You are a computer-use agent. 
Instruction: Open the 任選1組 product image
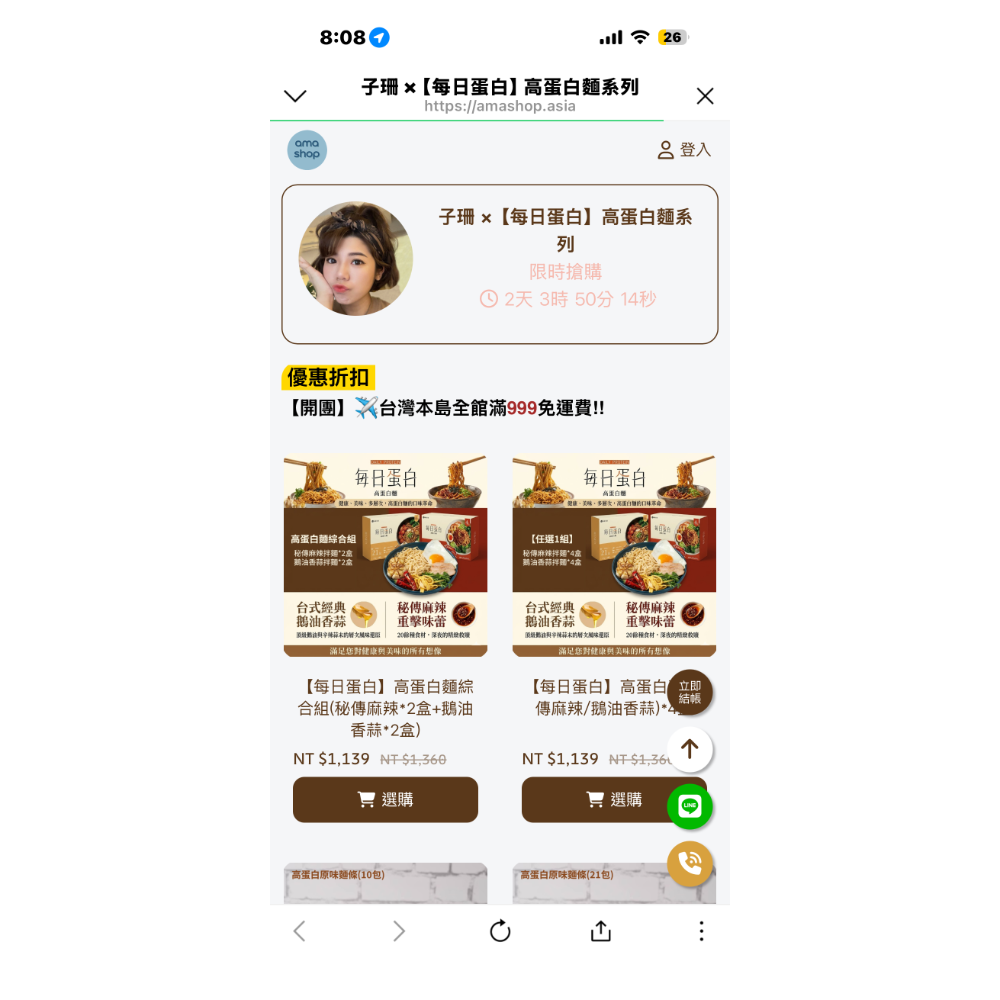point(614,555)
